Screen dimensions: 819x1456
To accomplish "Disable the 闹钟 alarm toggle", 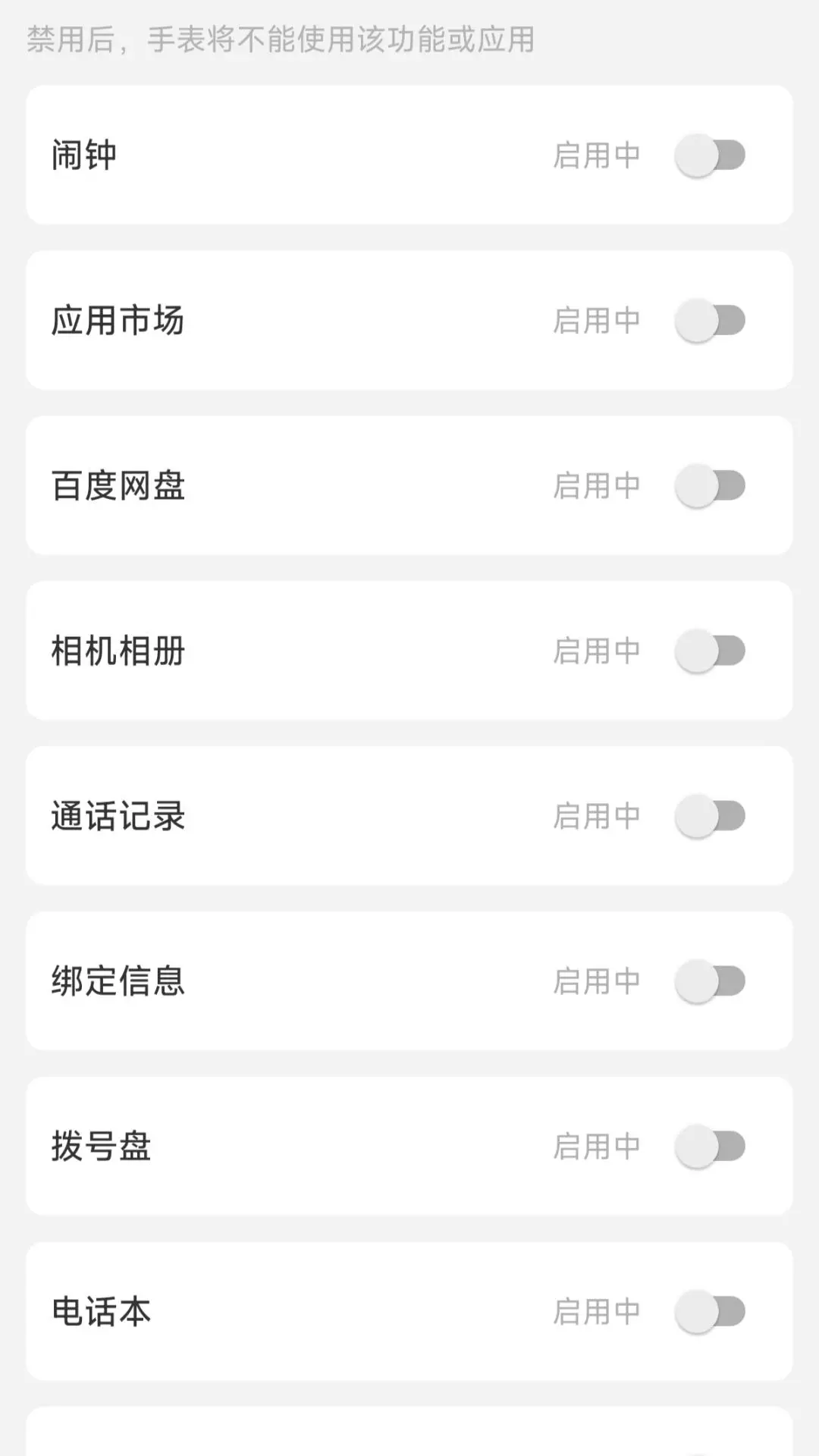I will pos(711,154).
